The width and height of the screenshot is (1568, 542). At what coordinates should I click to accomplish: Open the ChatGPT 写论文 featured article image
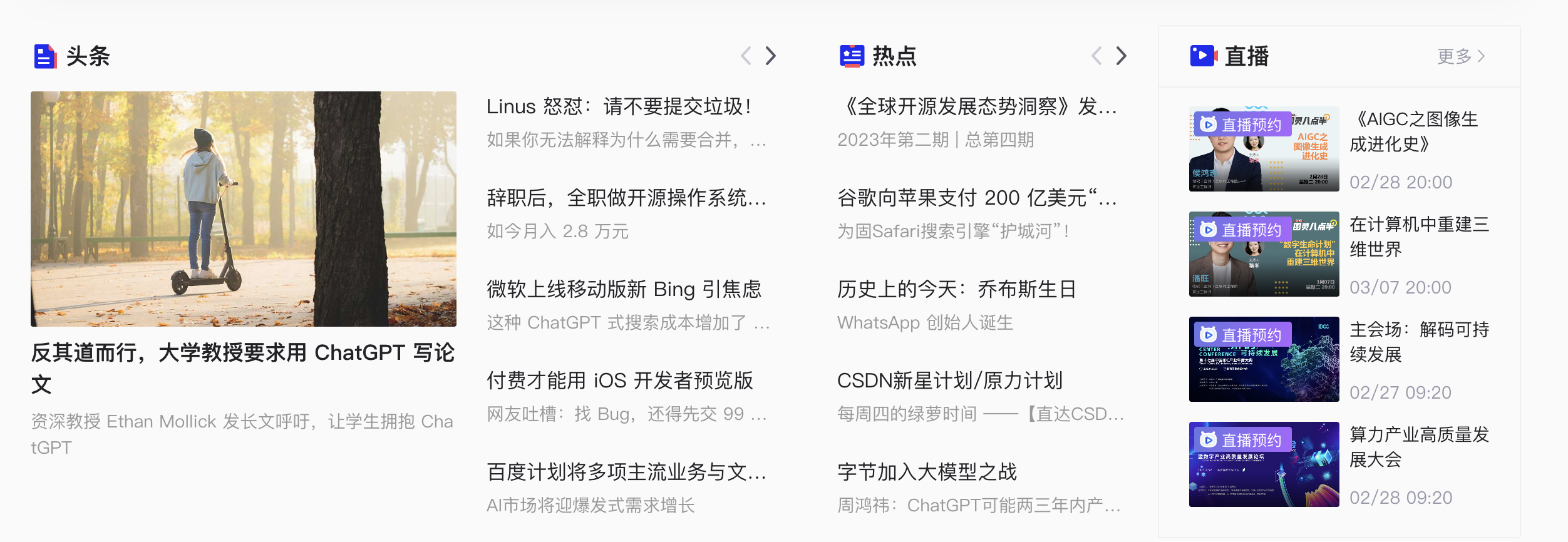click(x=243, y=208)
